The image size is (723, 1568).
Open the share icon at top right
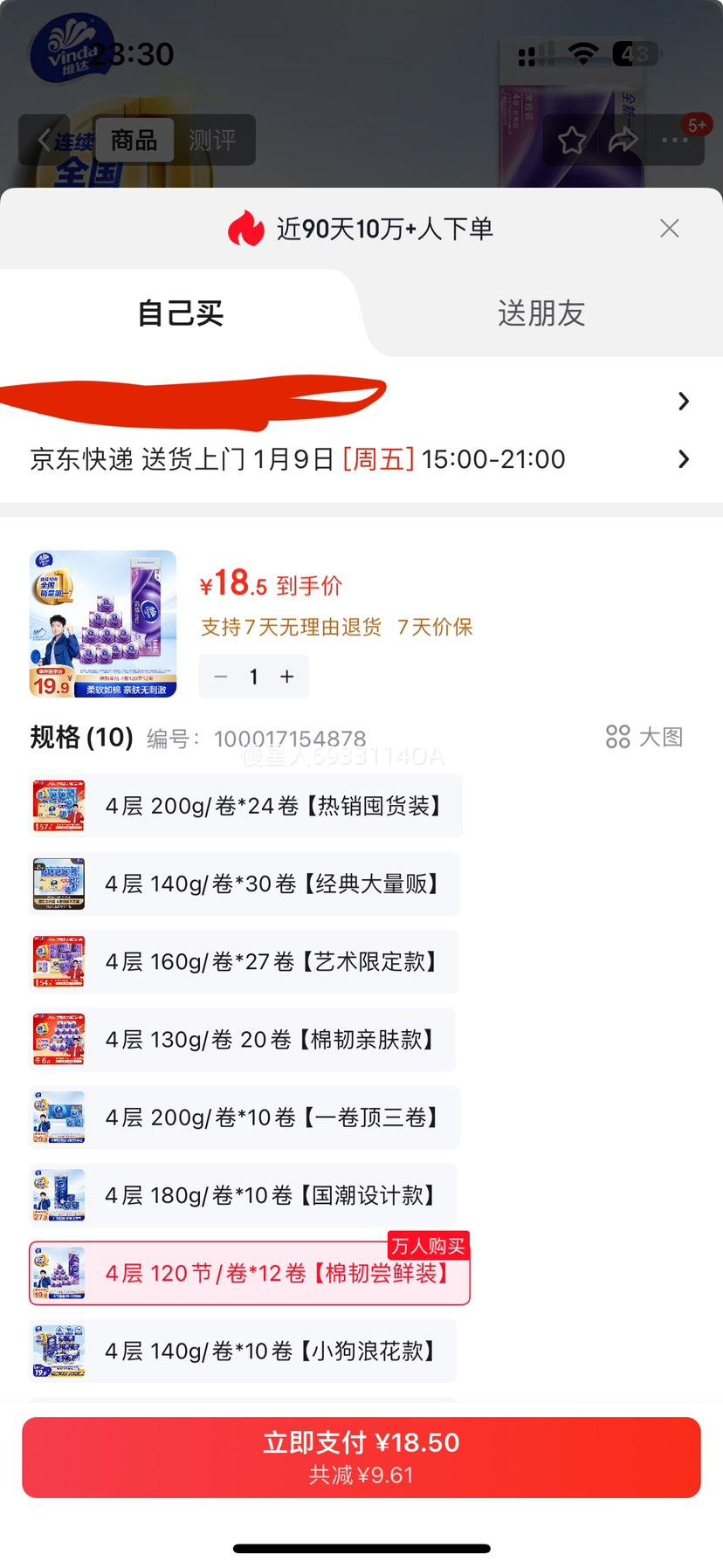(x=623, y=140)
